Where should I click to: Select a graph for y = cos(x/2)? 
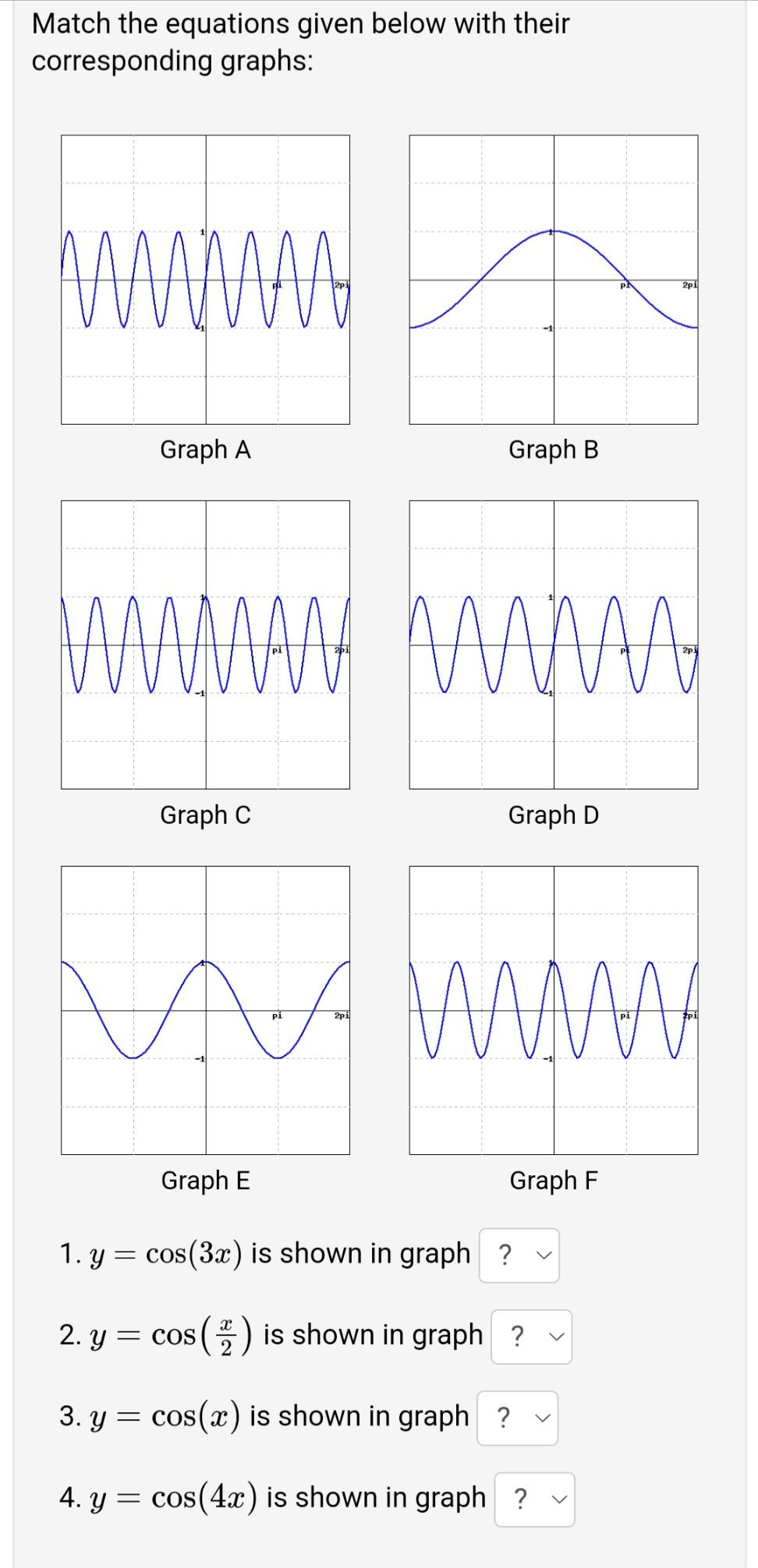coord(531,1337)
